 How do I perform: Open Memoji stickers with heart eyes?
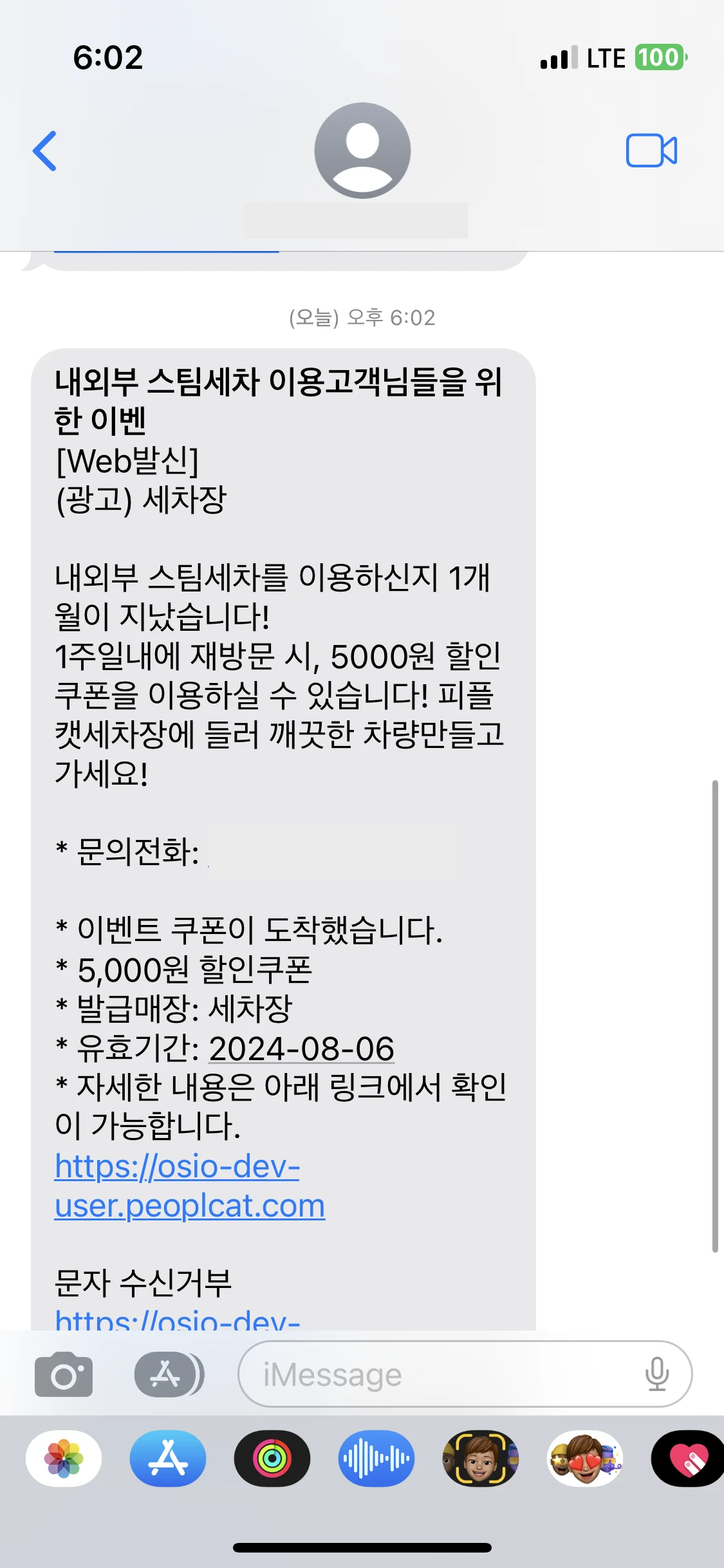tap(585, 1459)
